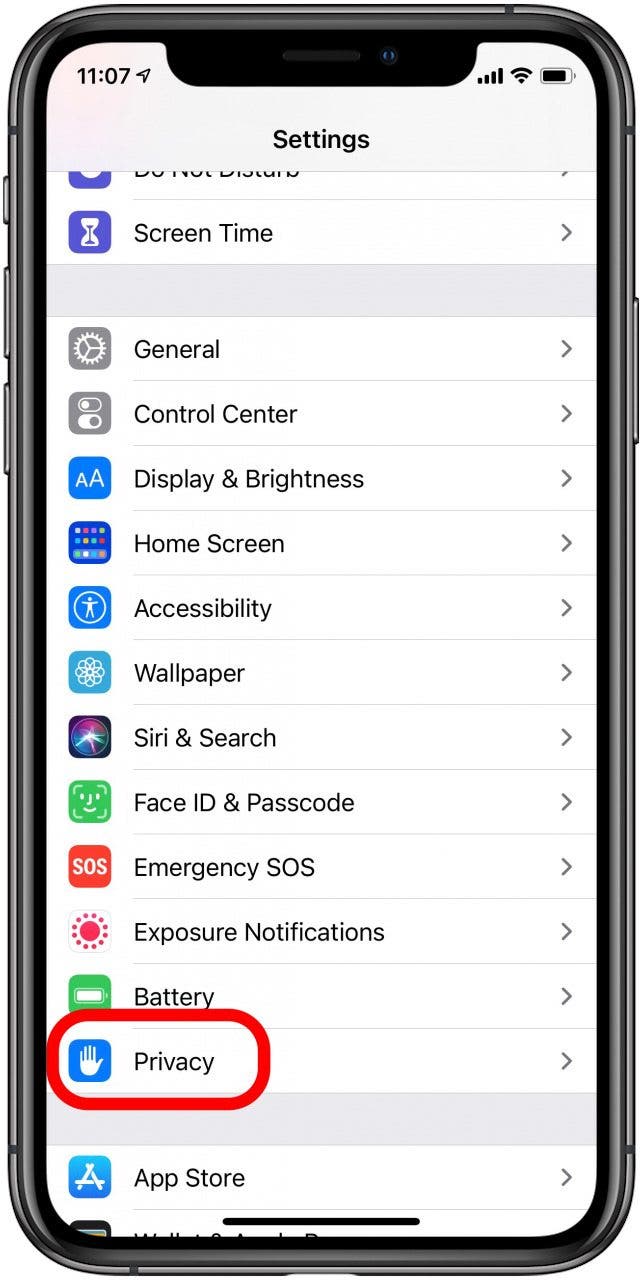The height and width of the screenshot is (1280, 642).
Task: Open Battery settings
Action: (174, 996)
